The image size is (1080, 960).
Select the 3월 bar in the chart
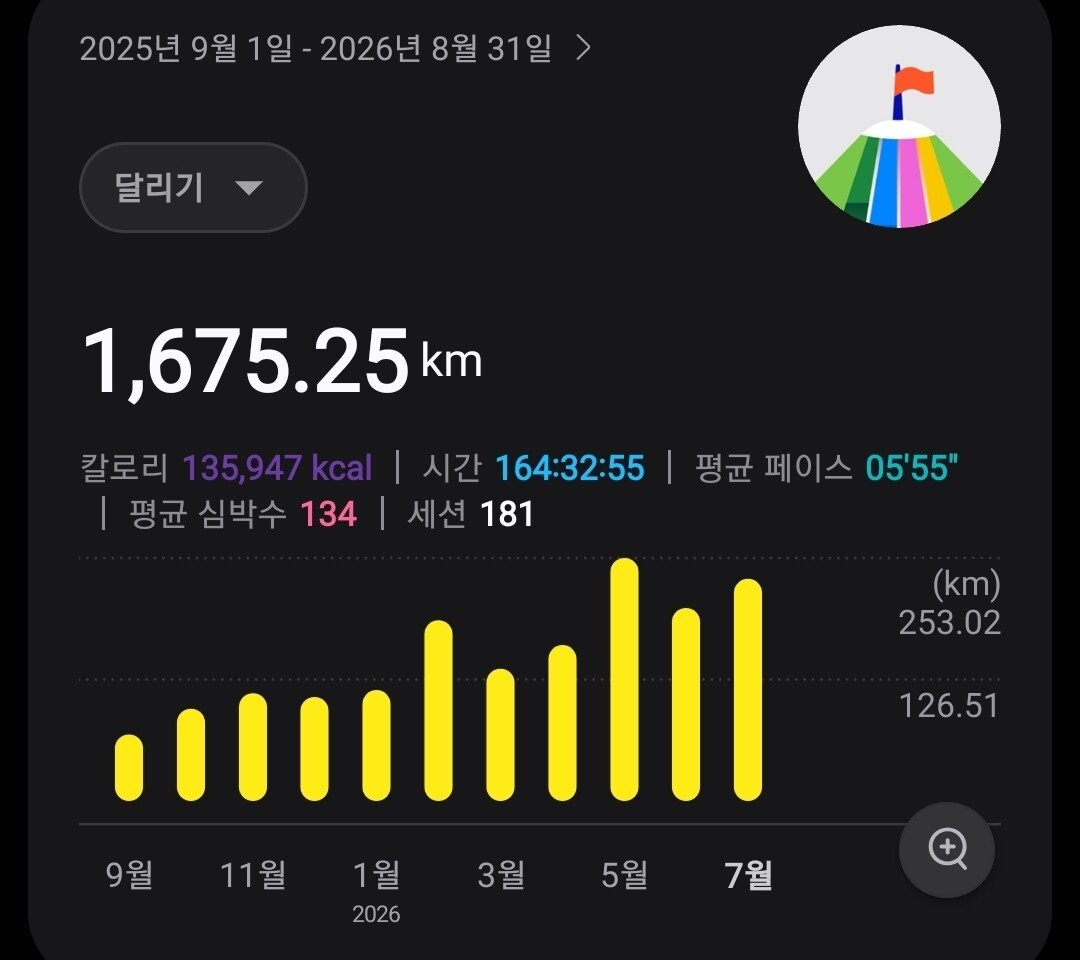500,735
